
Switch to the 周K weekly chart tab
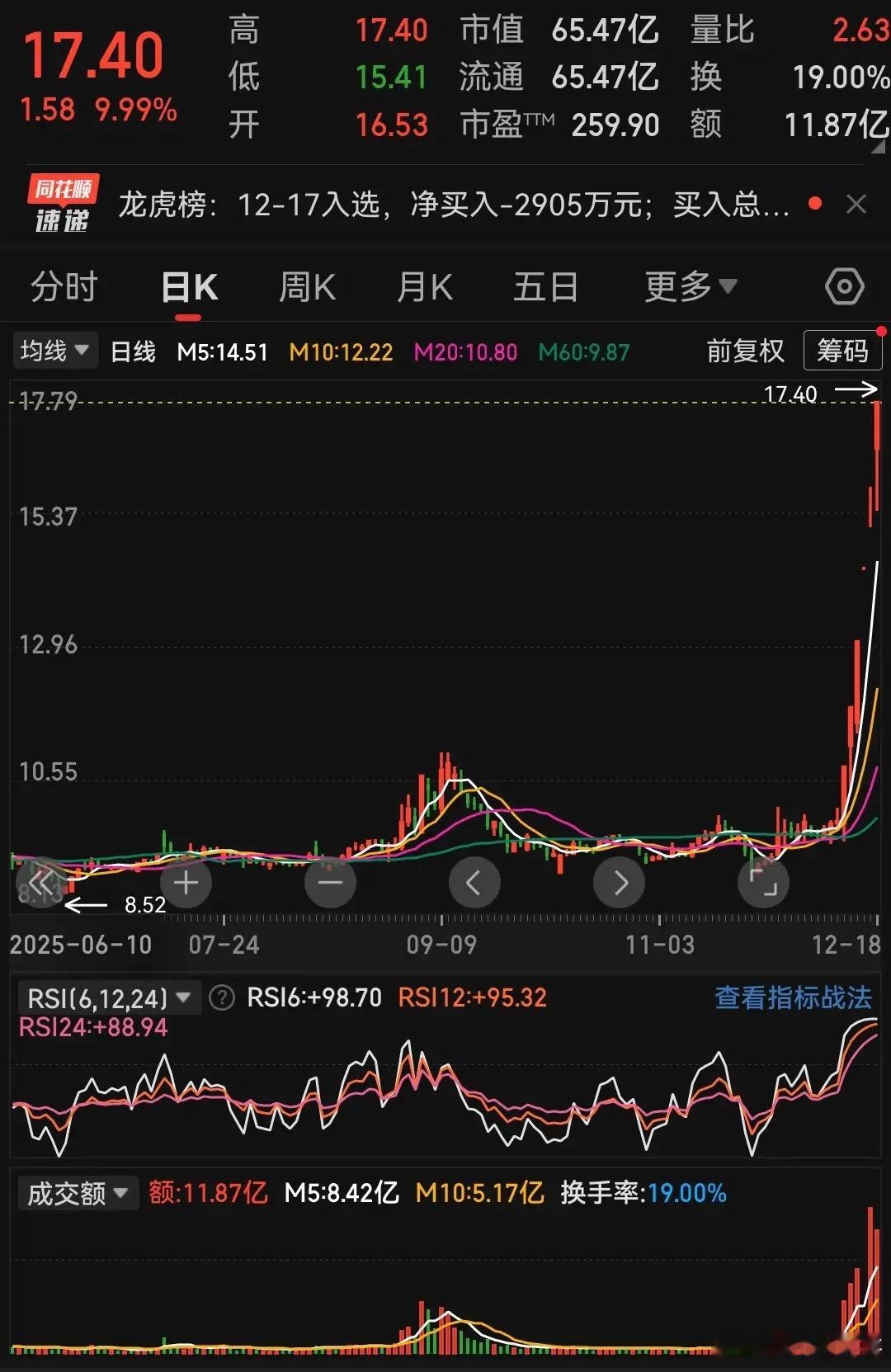point(306,287)
